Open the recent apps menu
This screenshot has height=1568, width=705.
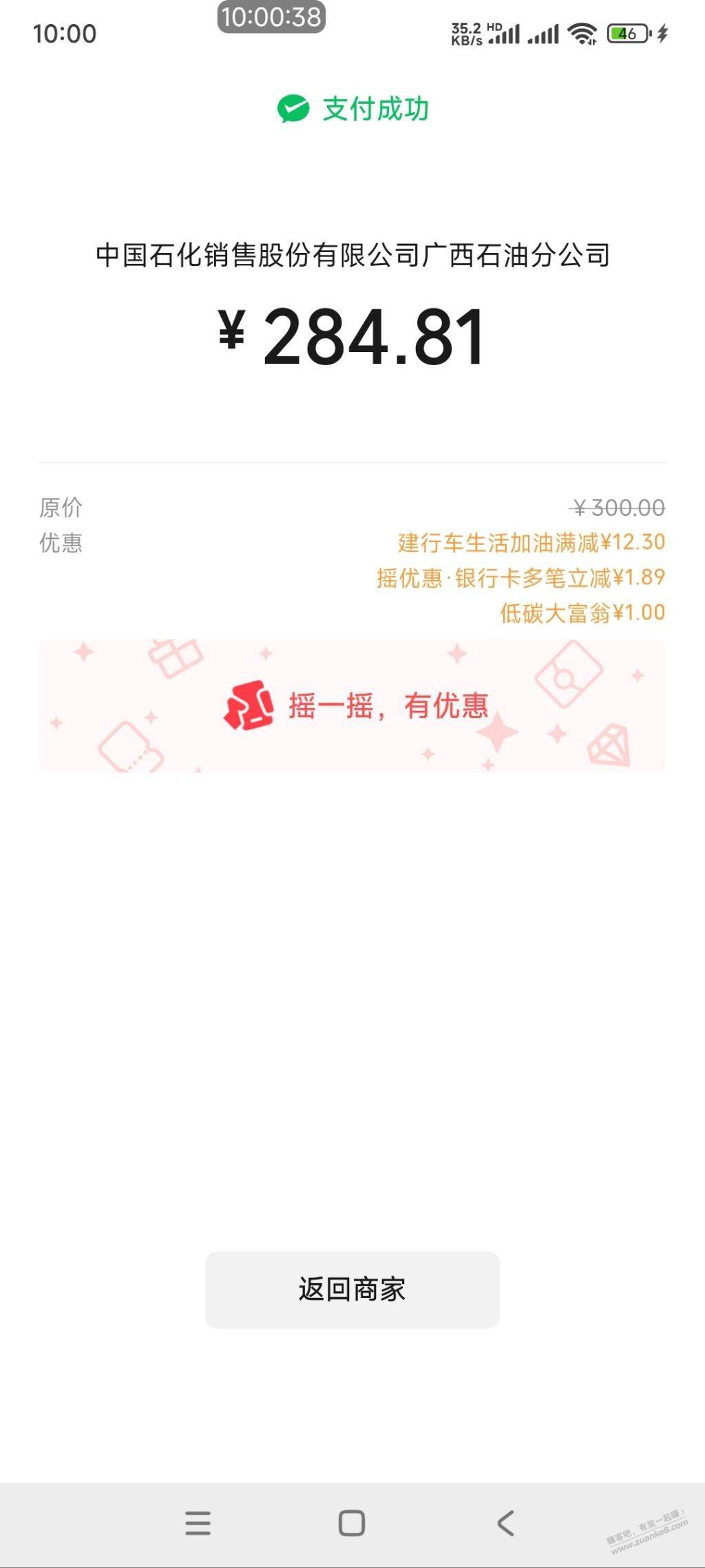coord(198,1523)
